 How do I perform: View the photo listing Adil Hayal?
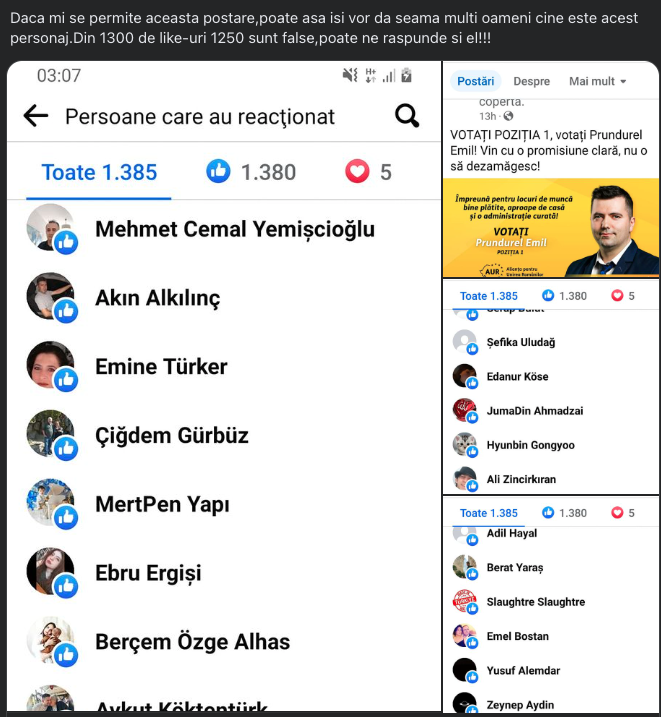point(551,604)
